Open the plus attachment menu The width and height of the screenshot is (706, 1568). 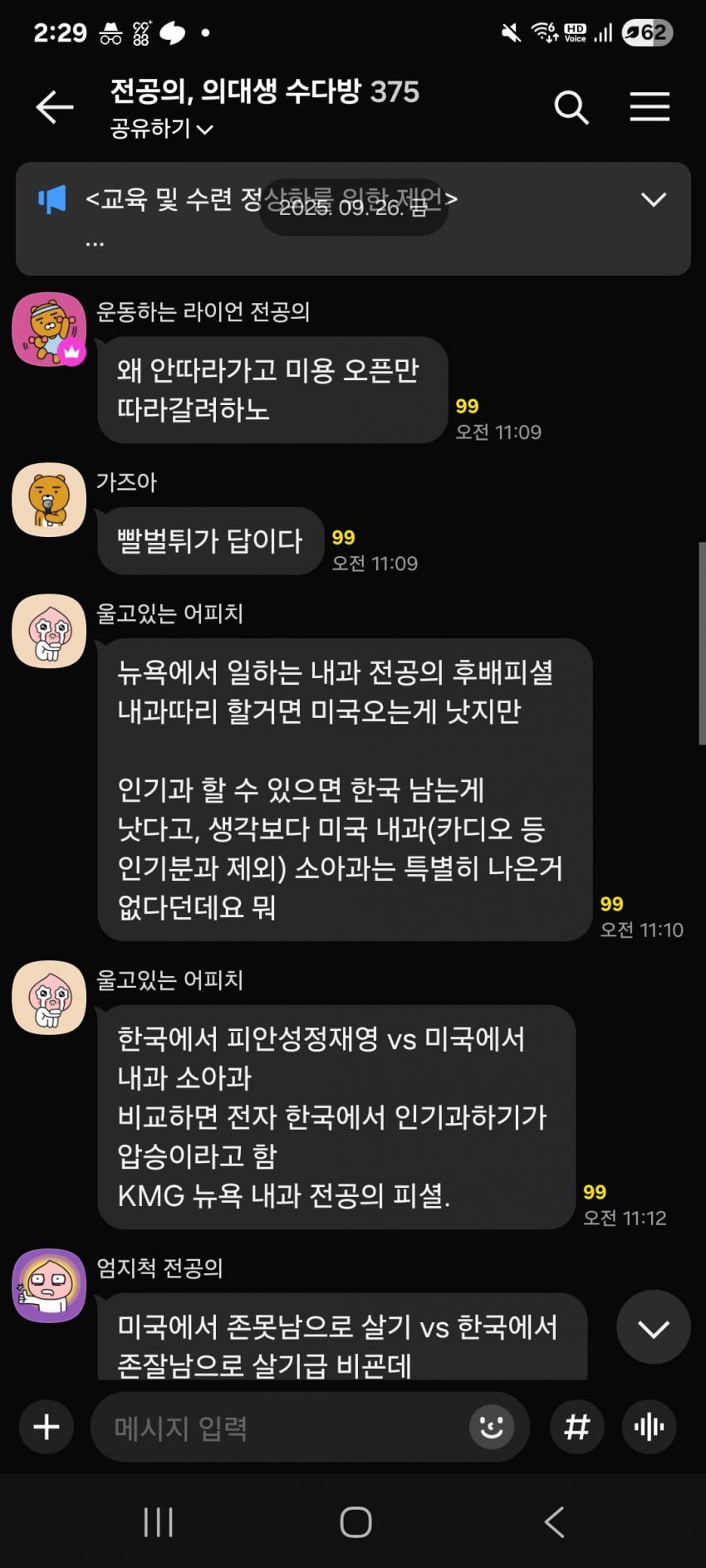pyautogui.click(x=47, y=1427)
